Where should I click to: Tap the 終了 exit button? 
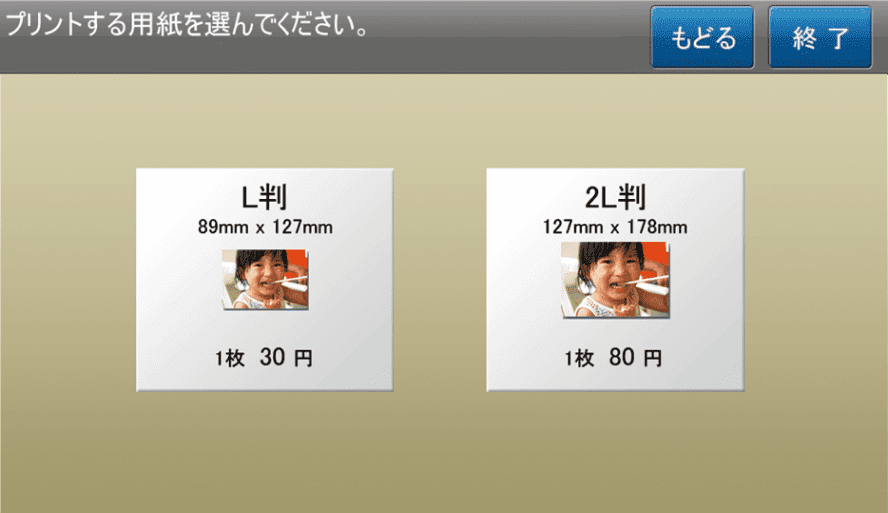coord(820,38)
